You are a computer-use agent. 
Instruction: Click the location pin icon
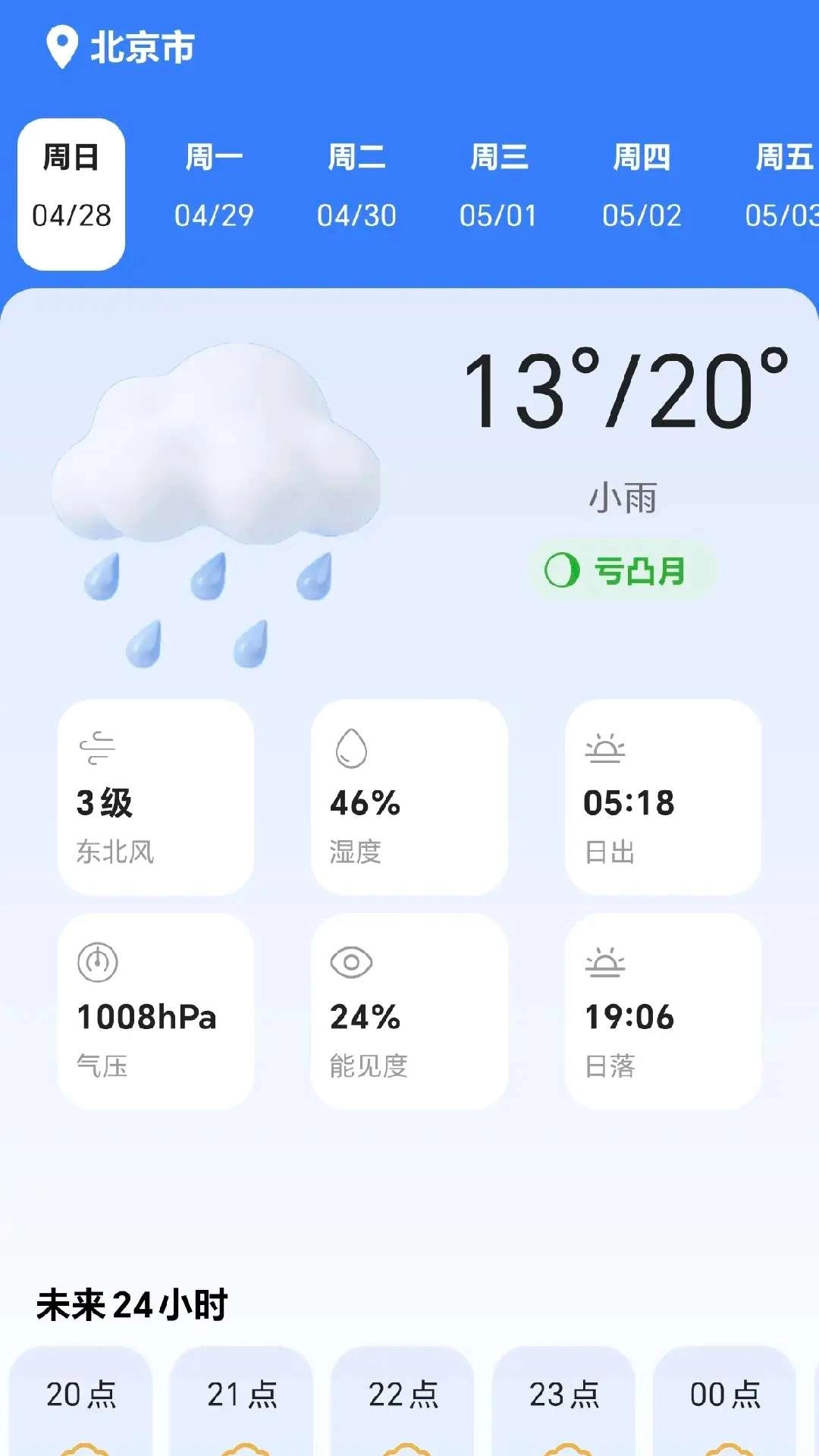[62, 45]
